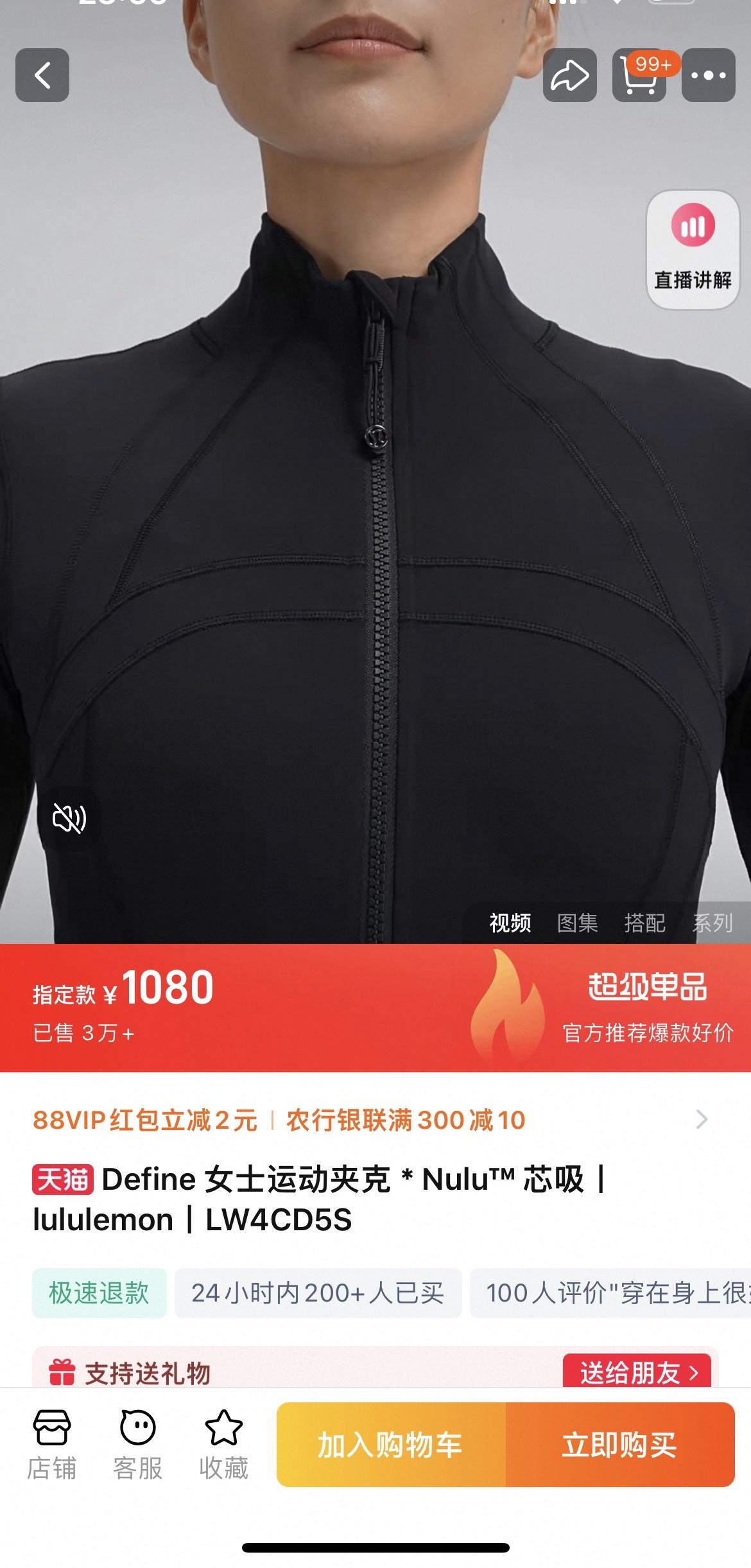
Task: Expand the 88VIP coupon offers row
Action: coord(701,1120)
